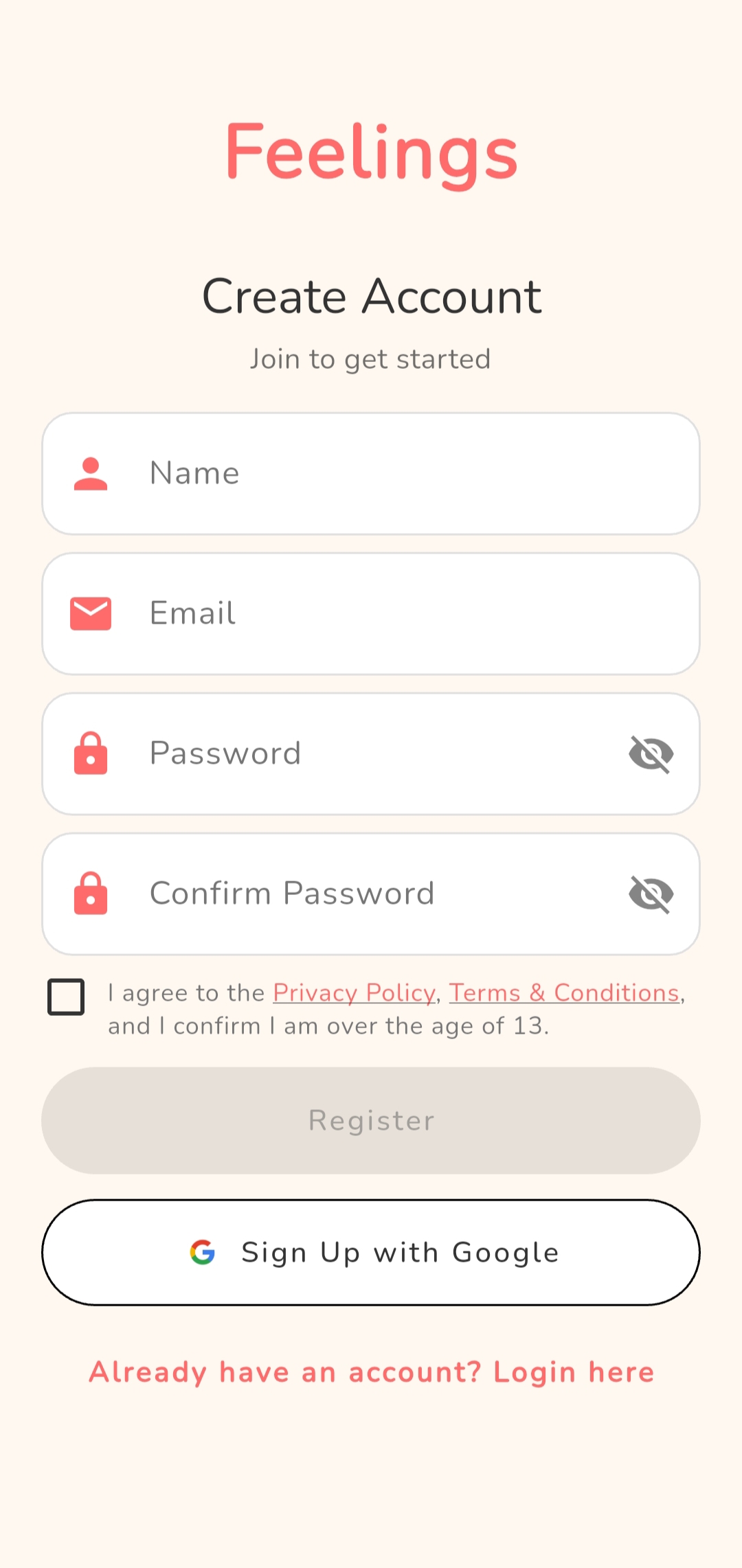Click the Register button
This screenshot has height=1568, width=742.
[x=371, y=1120]
